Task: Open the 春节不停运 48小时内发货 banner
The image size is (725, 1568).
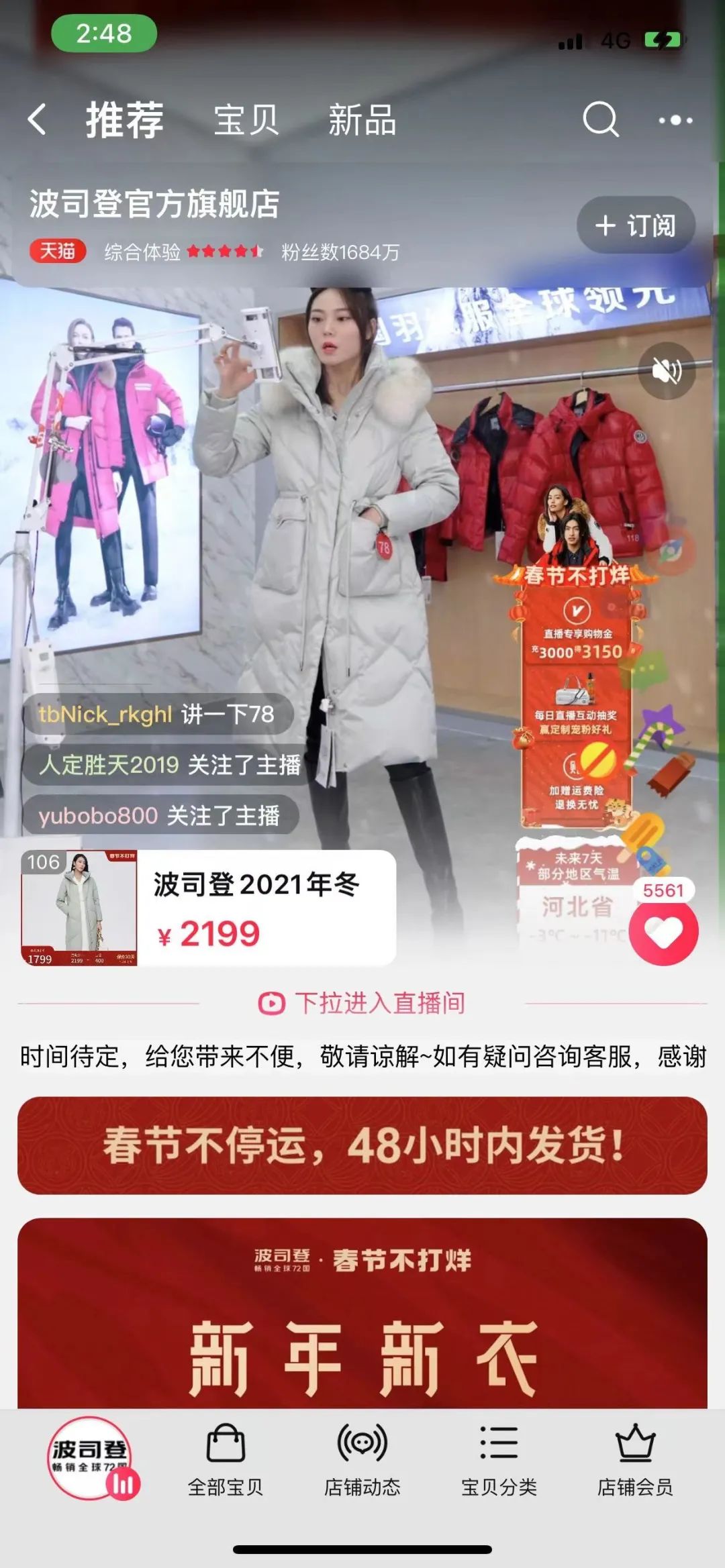Action: pos(362,1145)
